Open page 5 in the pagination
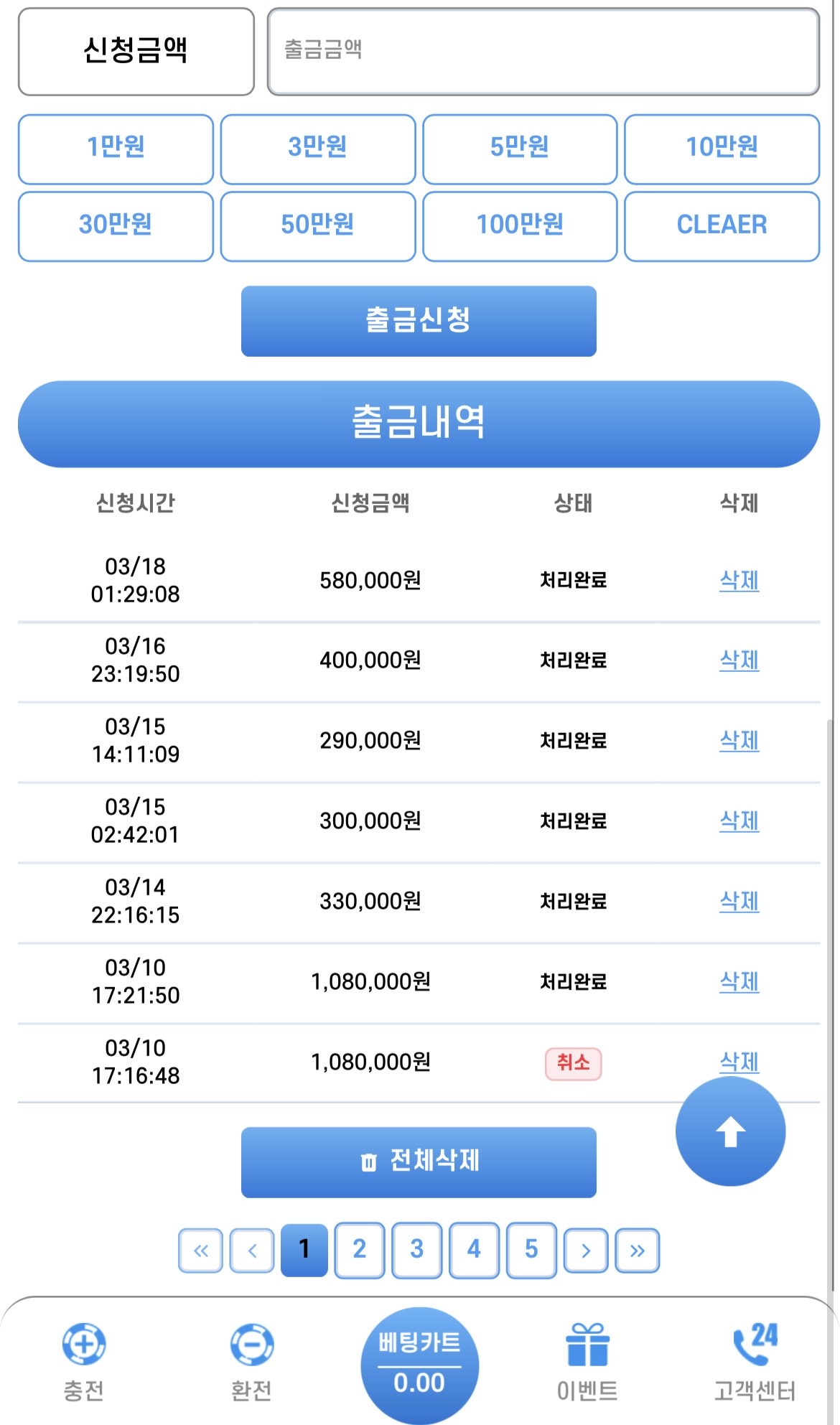 [x=531, y=1250]
